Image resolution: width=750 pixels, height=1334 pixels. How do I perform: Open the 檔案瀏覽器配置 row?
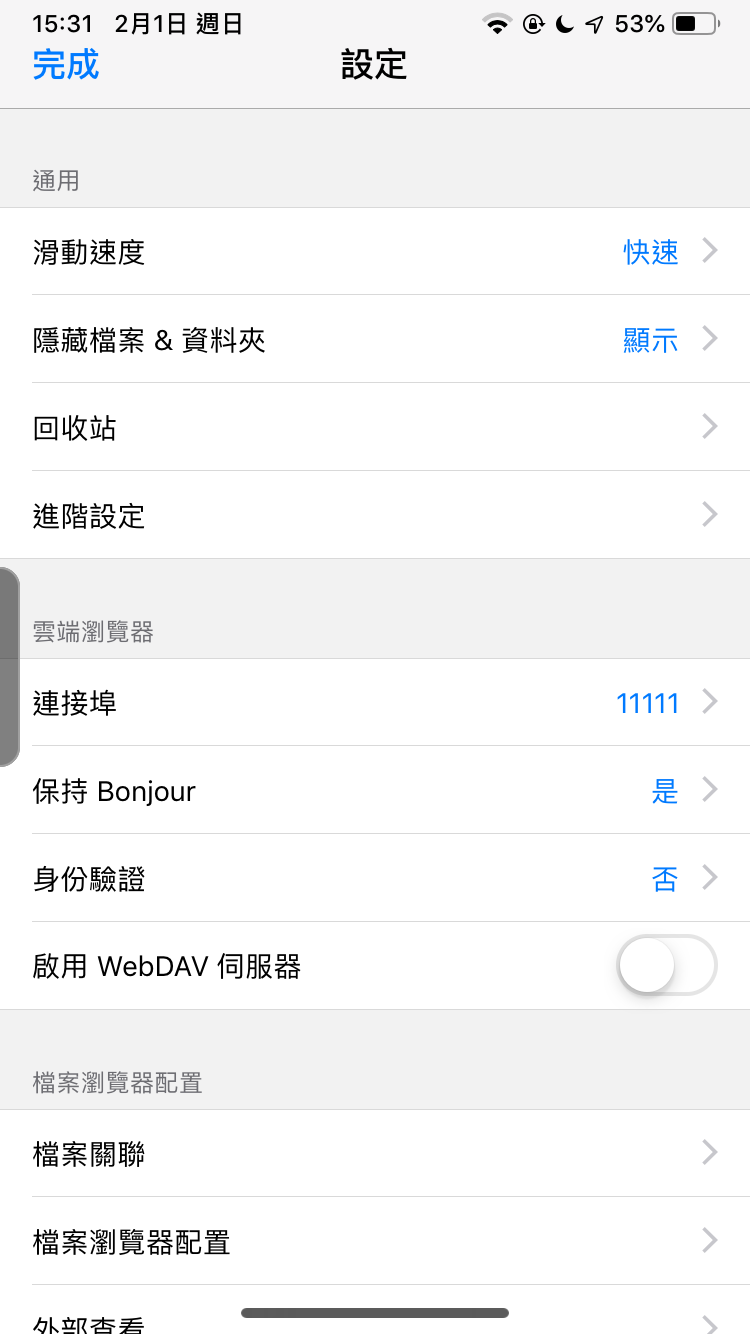coord(375,1242)
